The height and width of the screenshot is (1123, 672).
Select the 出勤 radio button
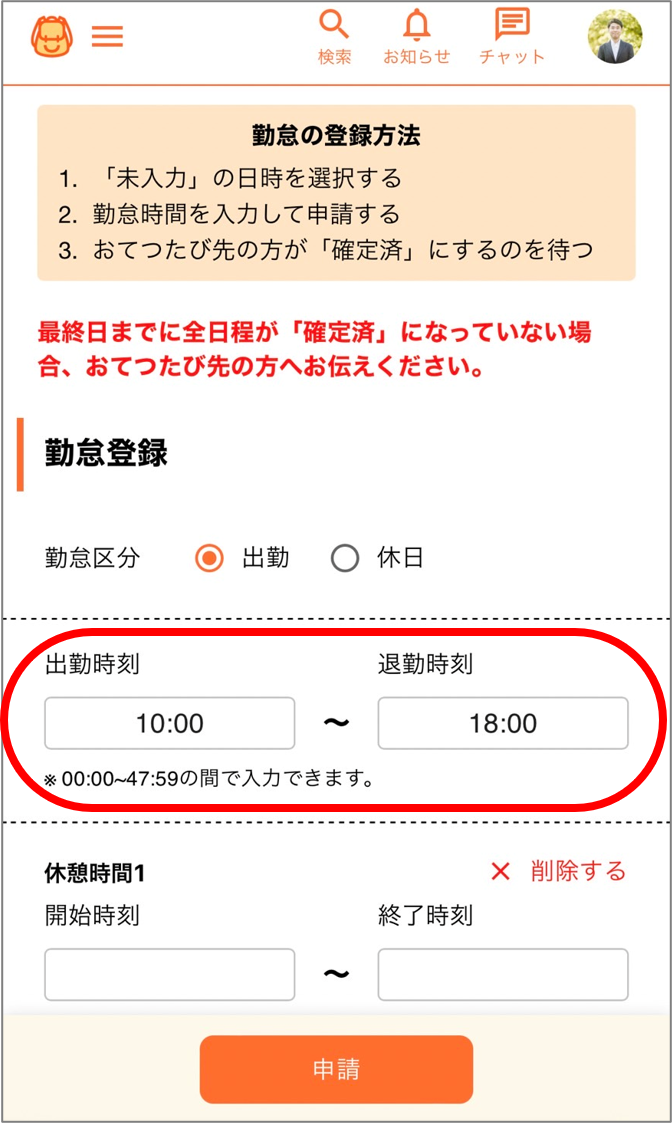coord(209,558)
